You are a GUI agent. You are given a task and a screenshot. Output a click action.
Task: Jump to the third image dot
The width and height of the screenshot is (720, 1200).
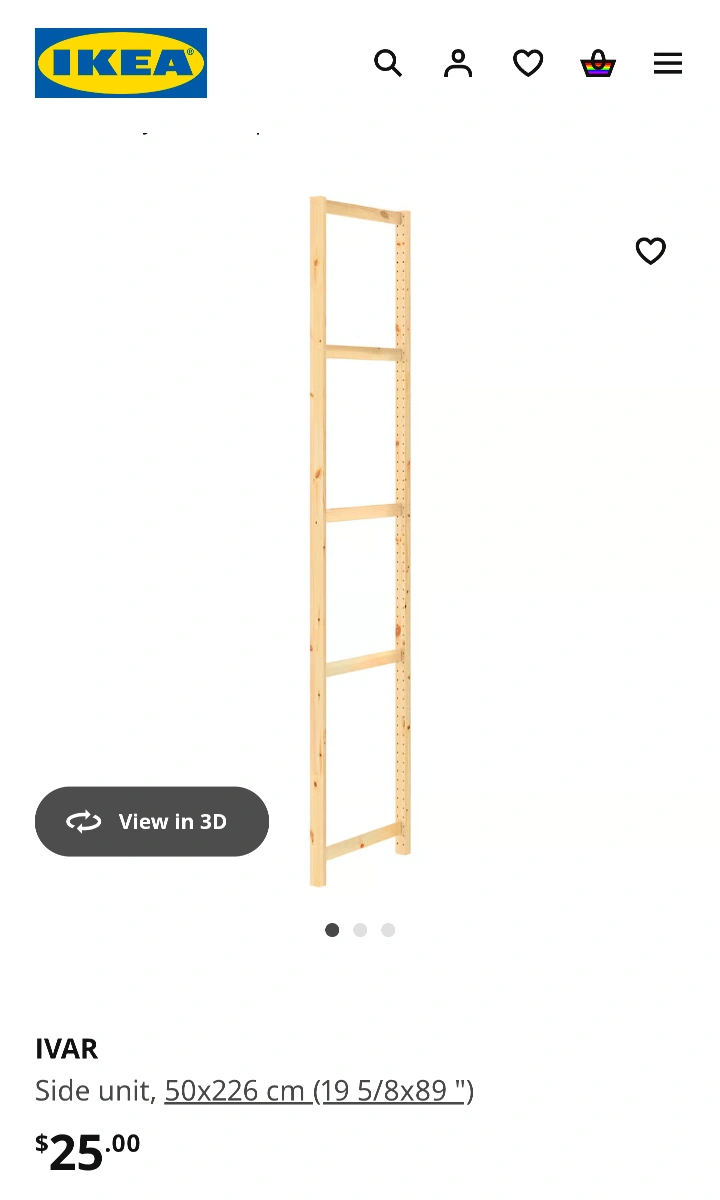[388, 930]
